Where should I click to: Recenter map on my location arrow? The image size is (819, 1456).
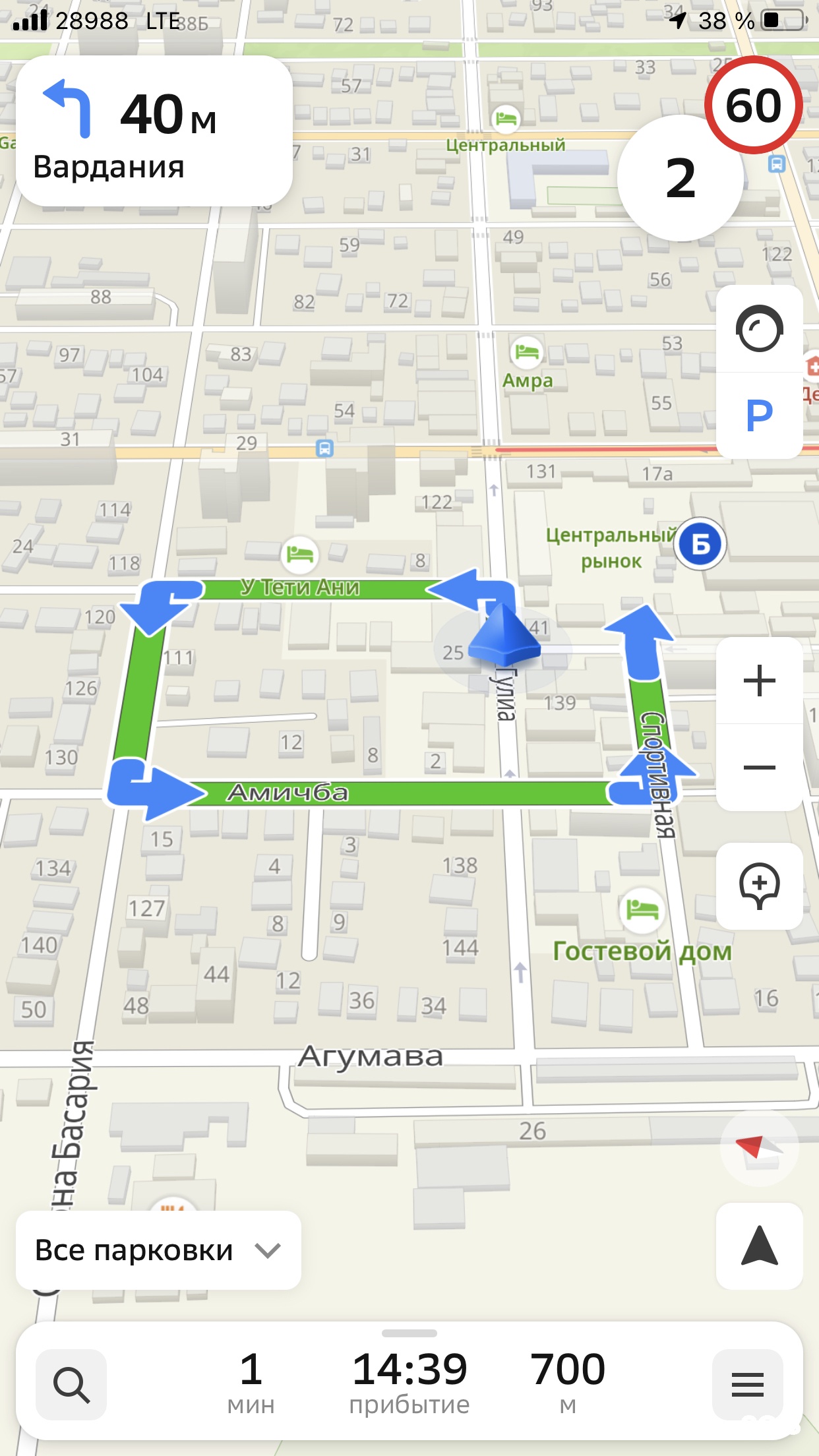[x=759, y=1246]
